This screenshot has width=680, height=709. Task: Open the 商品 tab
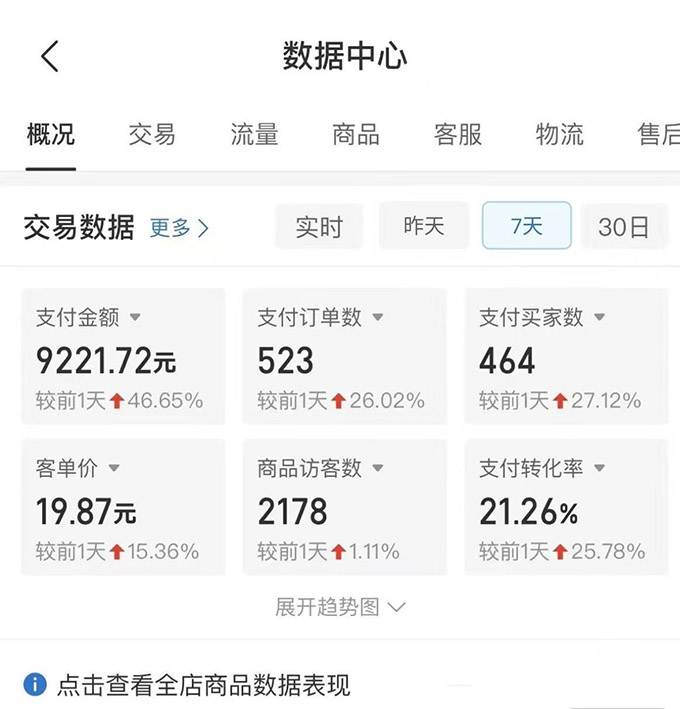pyautogui.click(x=356, y=134)
